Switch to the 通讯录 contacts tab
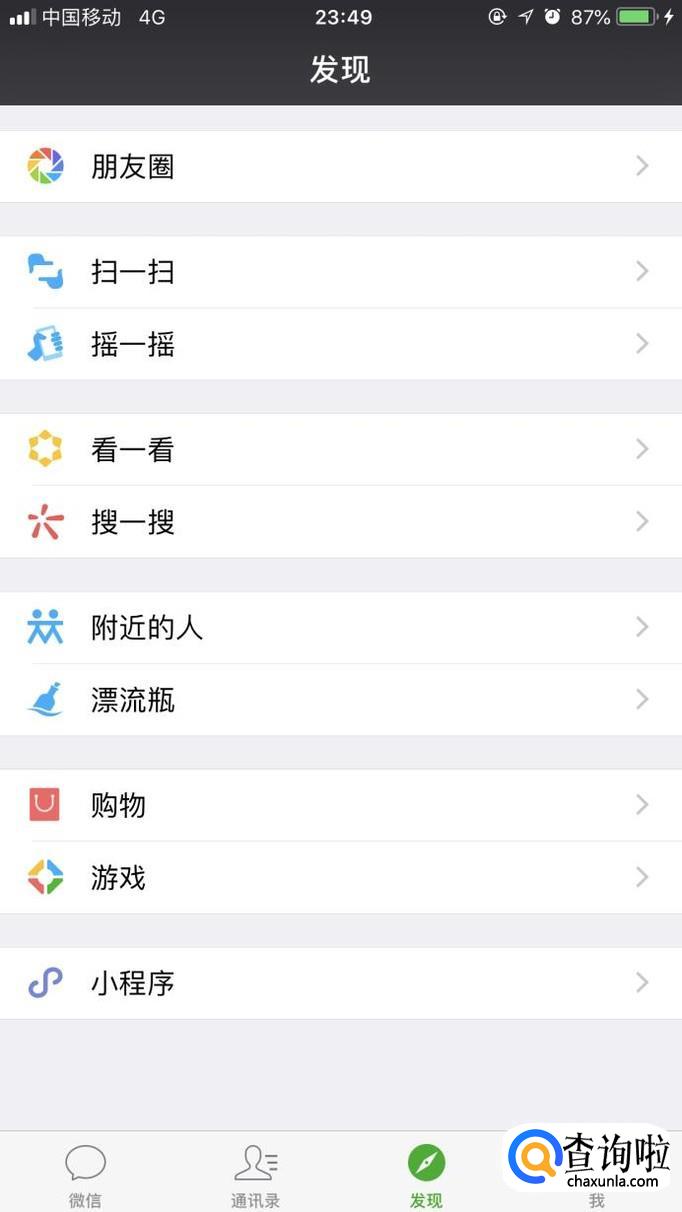Image resolution: width=682 pixels, height=1212 pixels. click(x=255, y=1175)
